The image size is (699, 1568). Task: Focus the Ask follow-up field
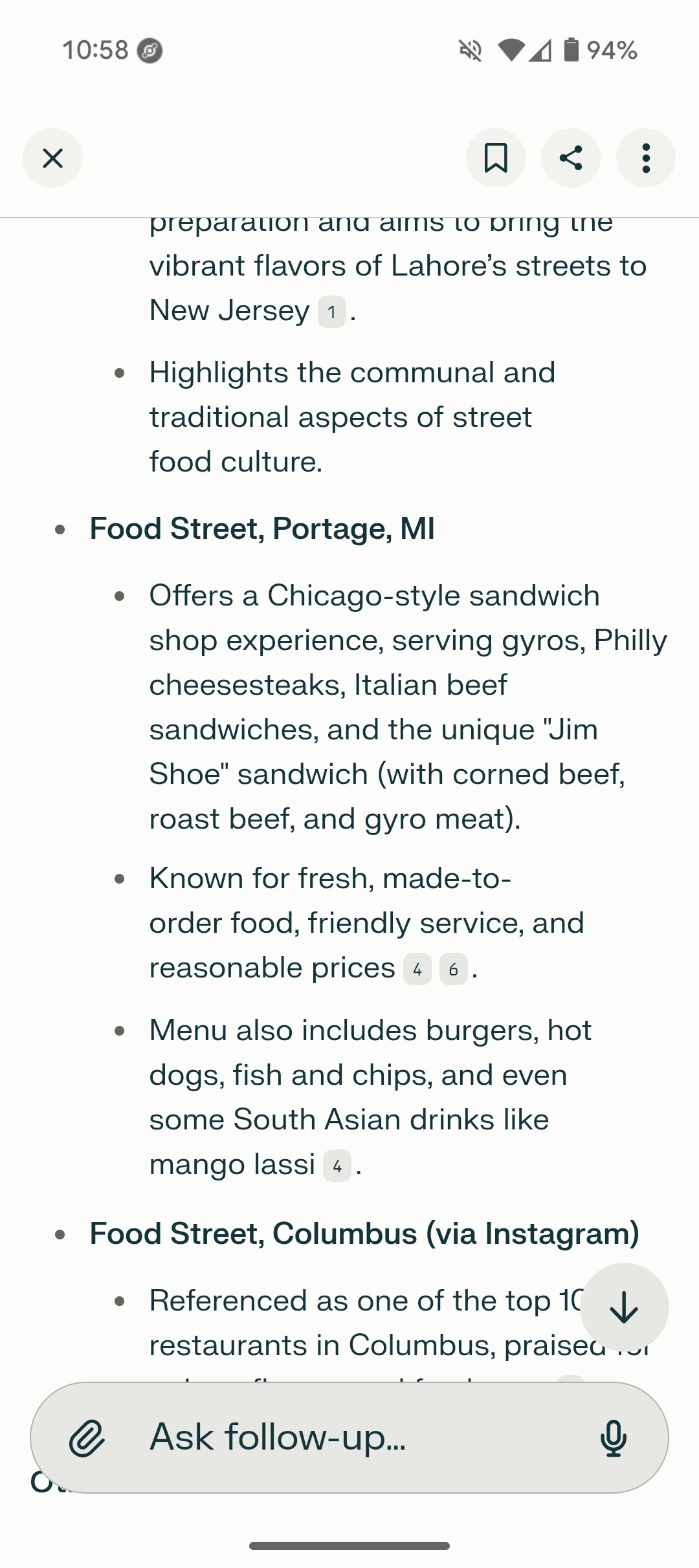pos(349,1438)
